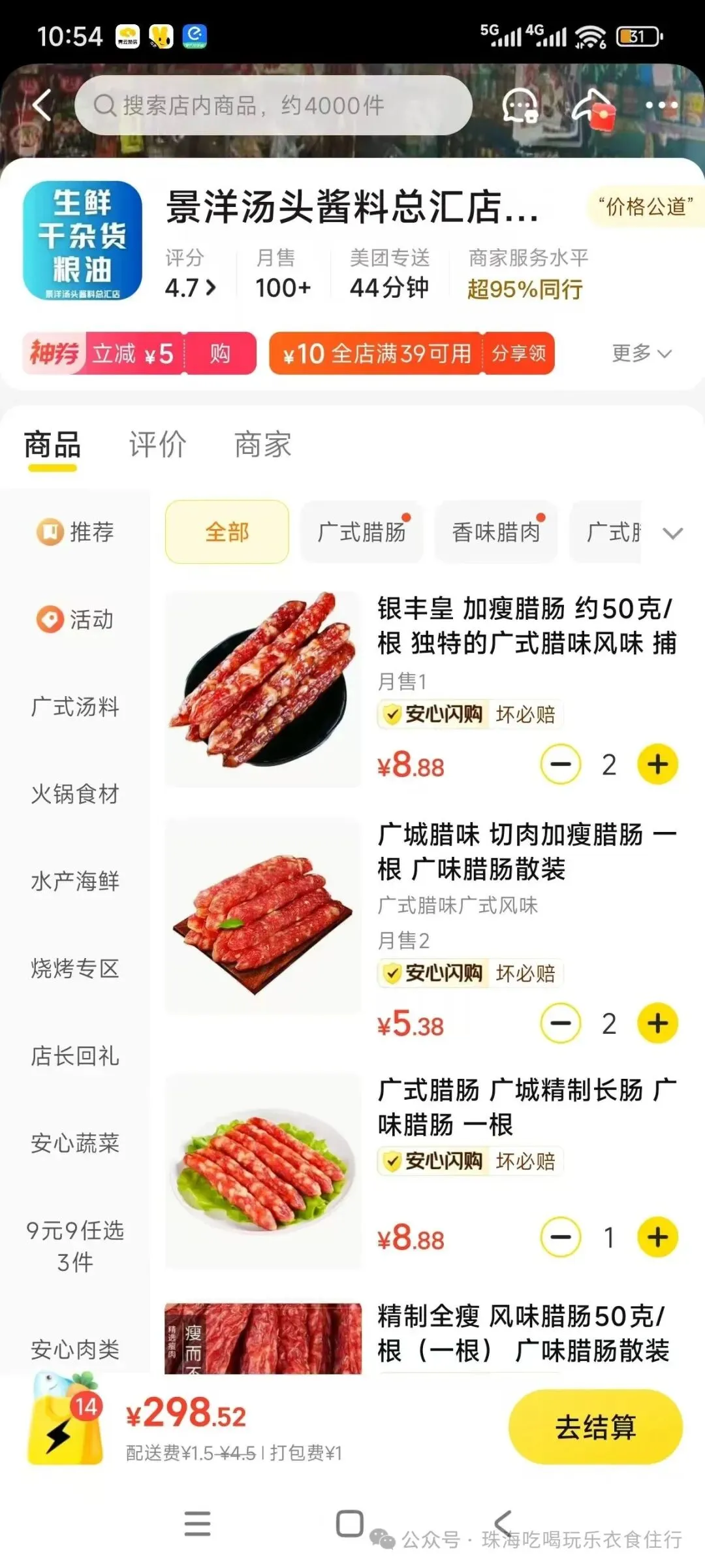Screen dimensions: 705x1568
Task: Add one more 广式腊肠 广城精制长肠
Action: [x=657, y=1237]
